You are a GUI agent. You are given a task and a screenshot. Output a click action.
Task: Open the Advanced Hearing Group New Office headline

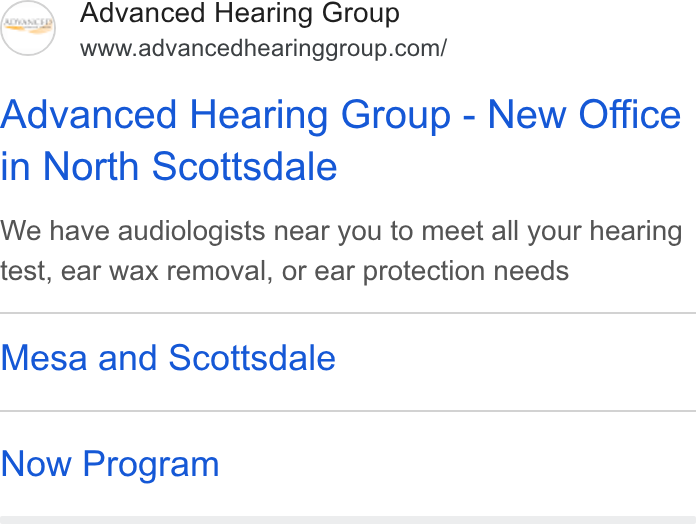pyautogui.click(x=340, y=140)
